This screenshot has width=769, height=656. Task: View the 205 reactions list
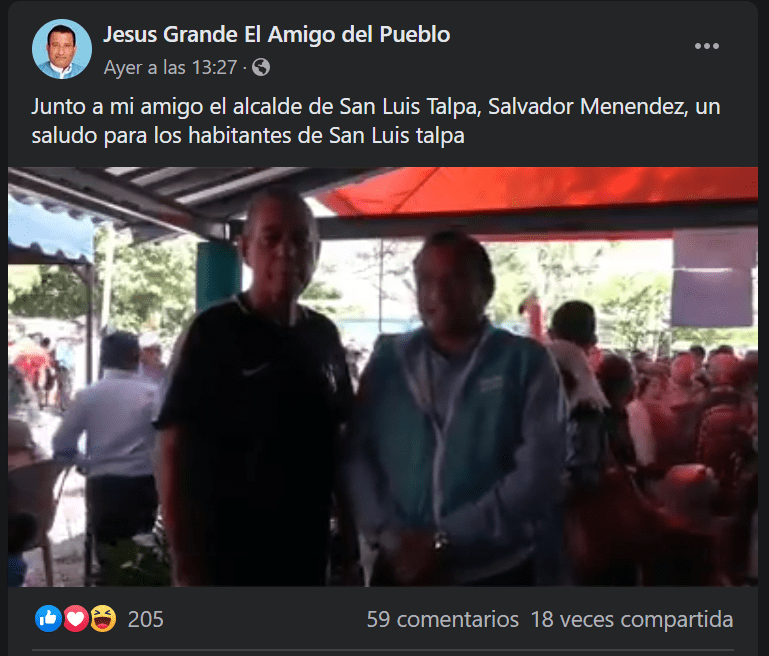(145, 619)
